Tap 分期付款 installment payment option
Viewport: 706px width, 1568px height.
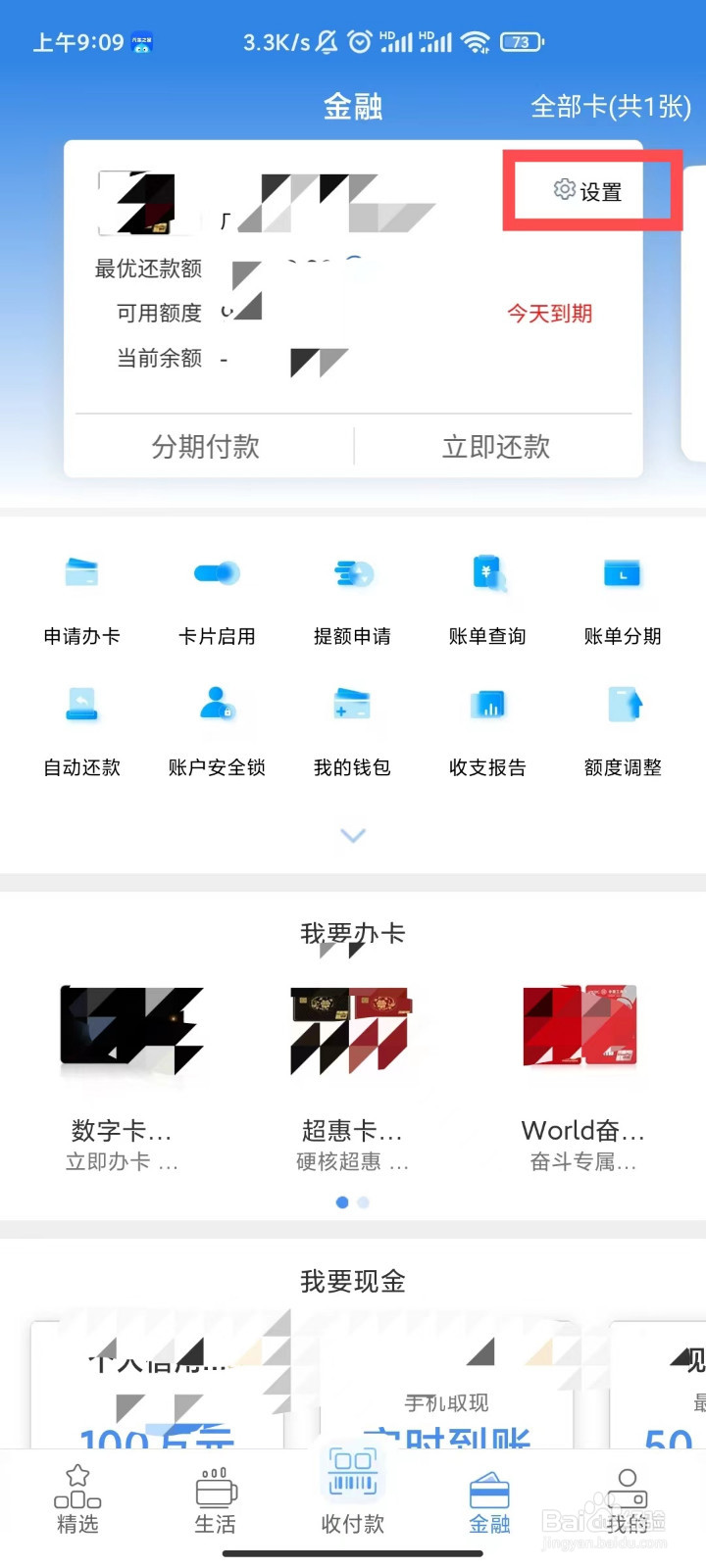pyautogui.click(x=204, y=447)
